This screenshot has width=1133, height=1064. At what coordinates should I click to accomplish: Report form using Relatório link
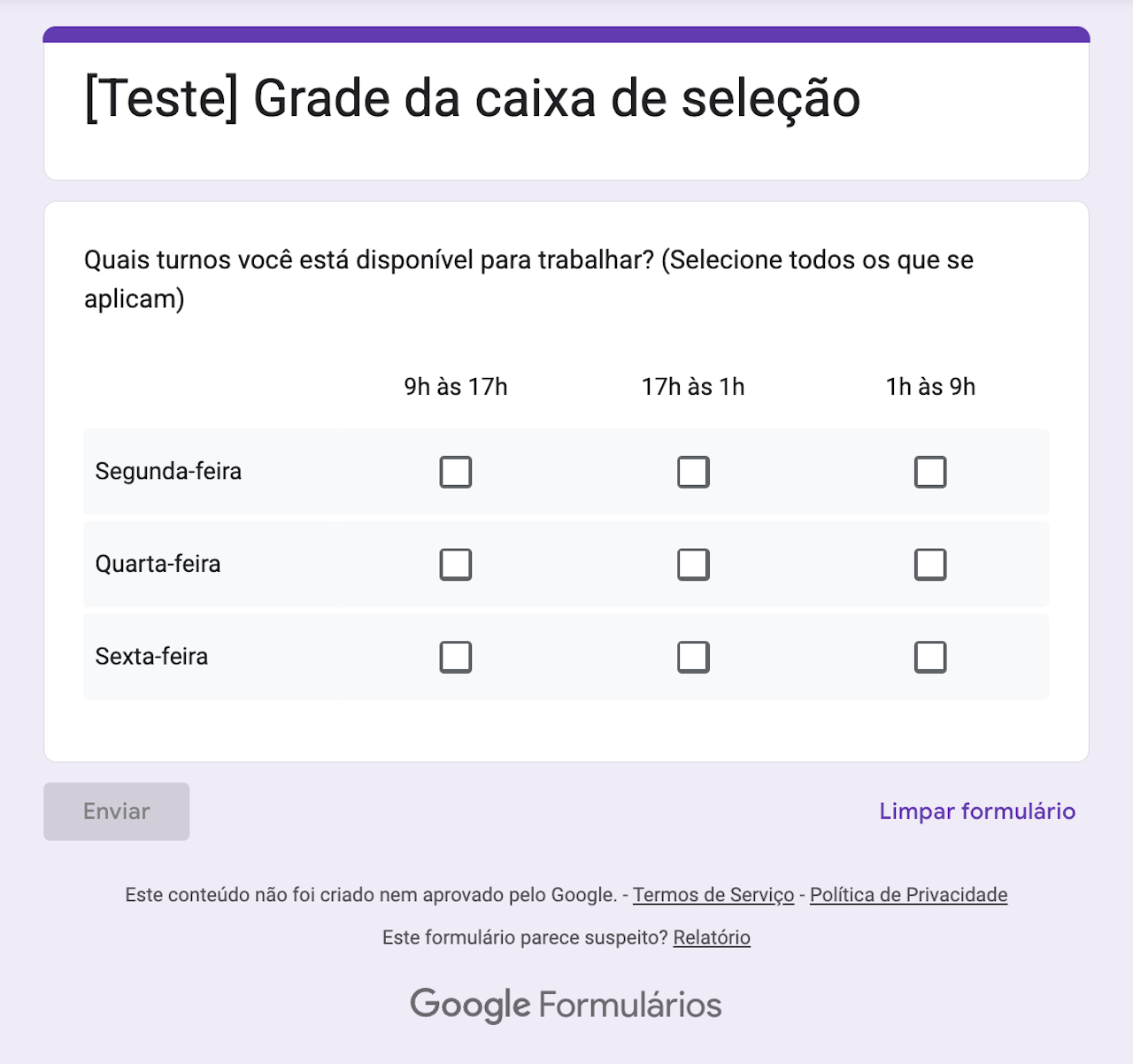coord(712,937)
